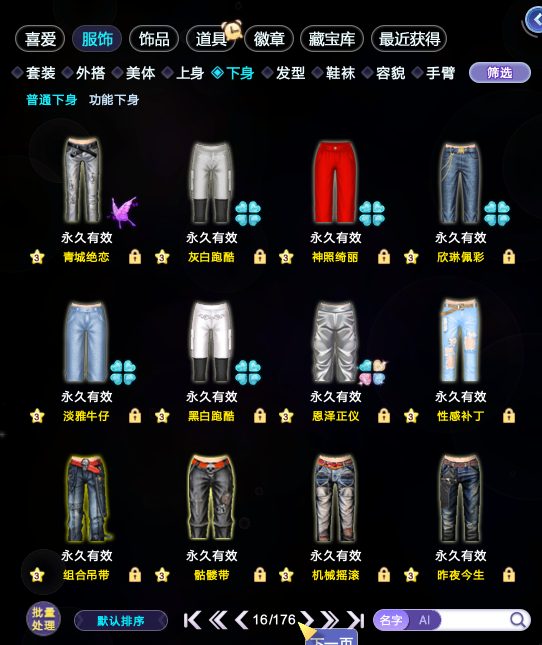Open the 最近获得 tab
The image size is (542, 645).
click(x=409, y=39)
